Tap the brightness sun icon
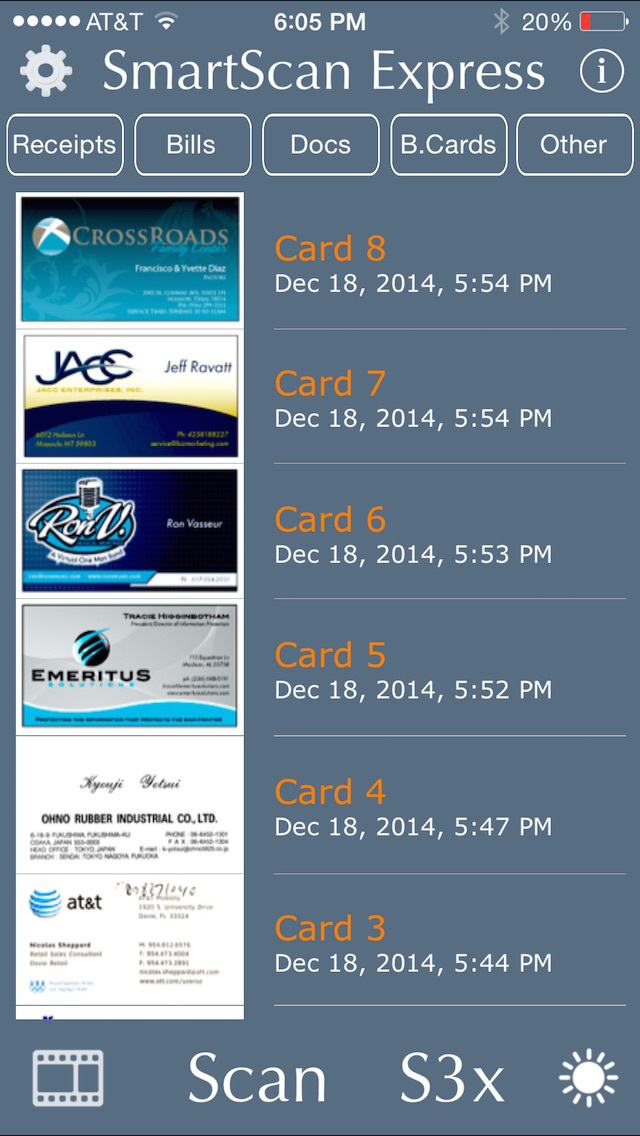The image size is (640, 1136). 589,1078
